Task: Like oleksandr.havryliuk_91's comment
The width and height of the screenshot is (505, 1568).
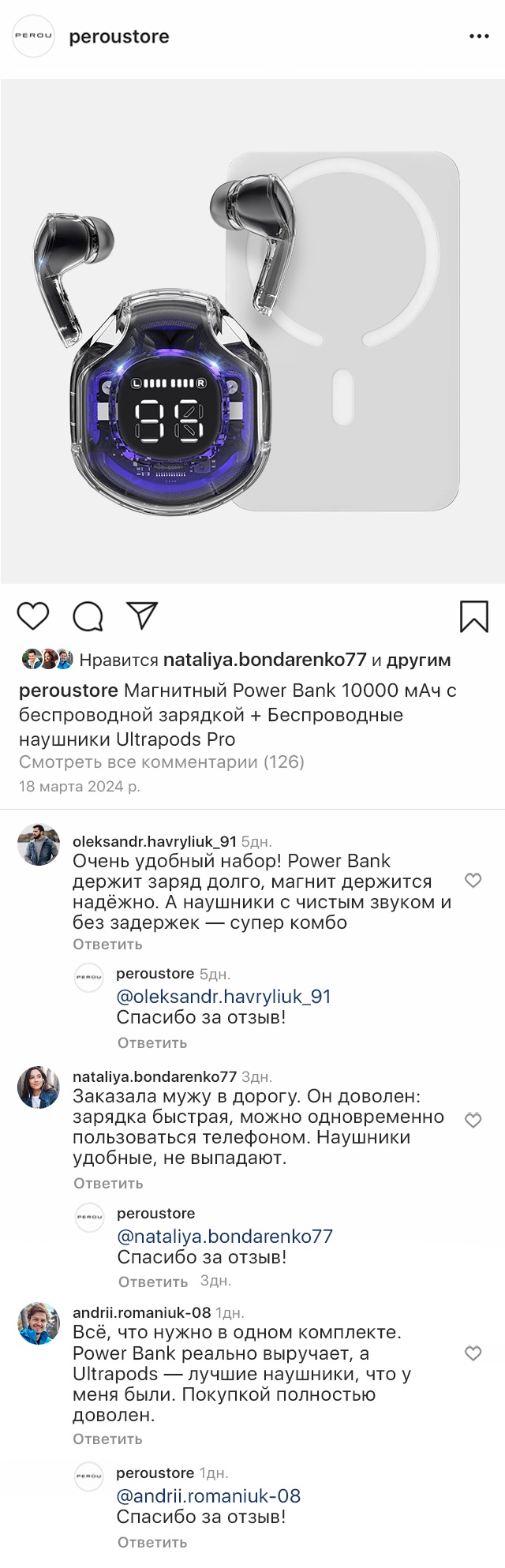Action: pyautogui.click(x=473, y=880)
